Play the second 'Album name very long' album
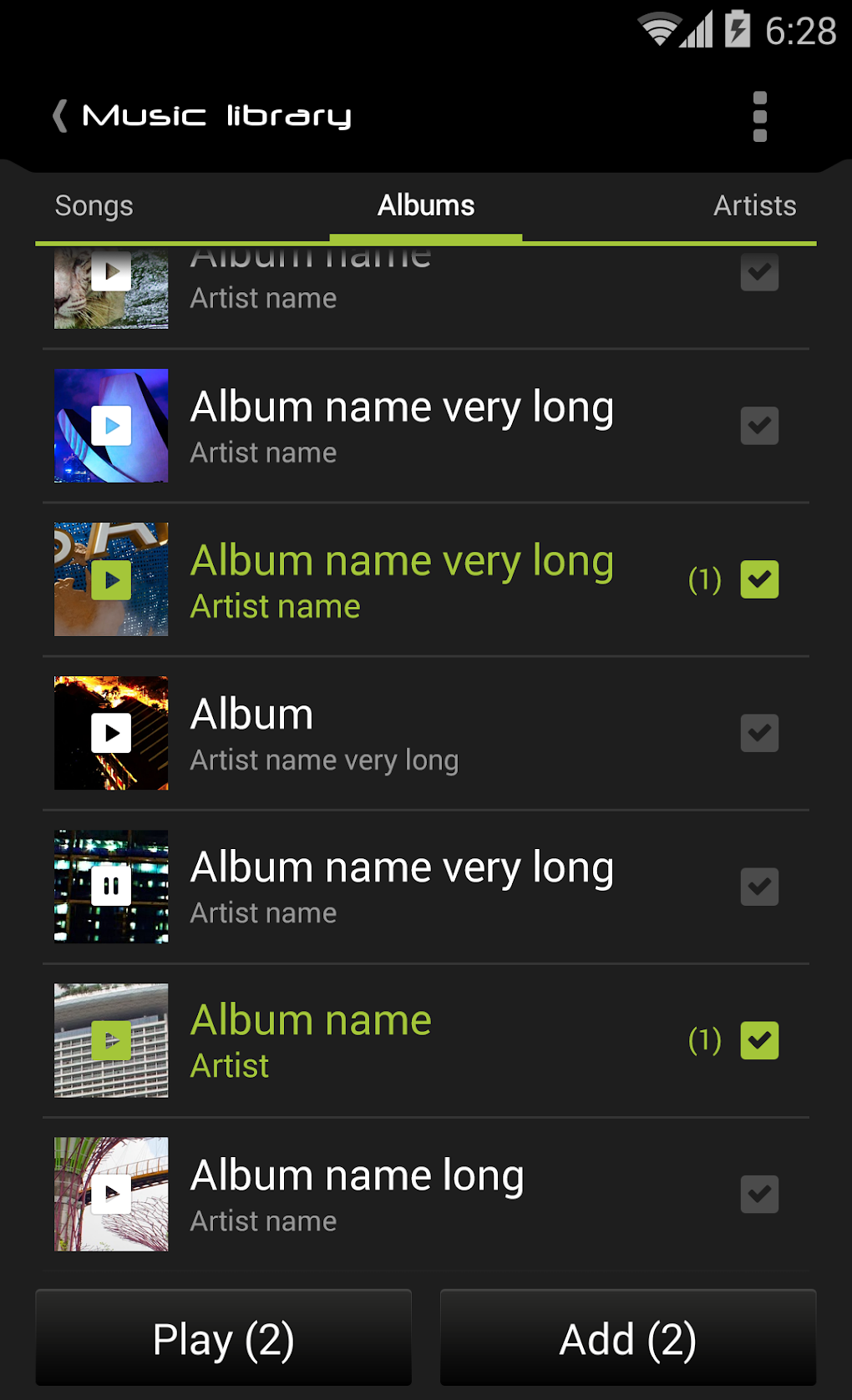The image size is (852, 1400). [x=110, y=425]
